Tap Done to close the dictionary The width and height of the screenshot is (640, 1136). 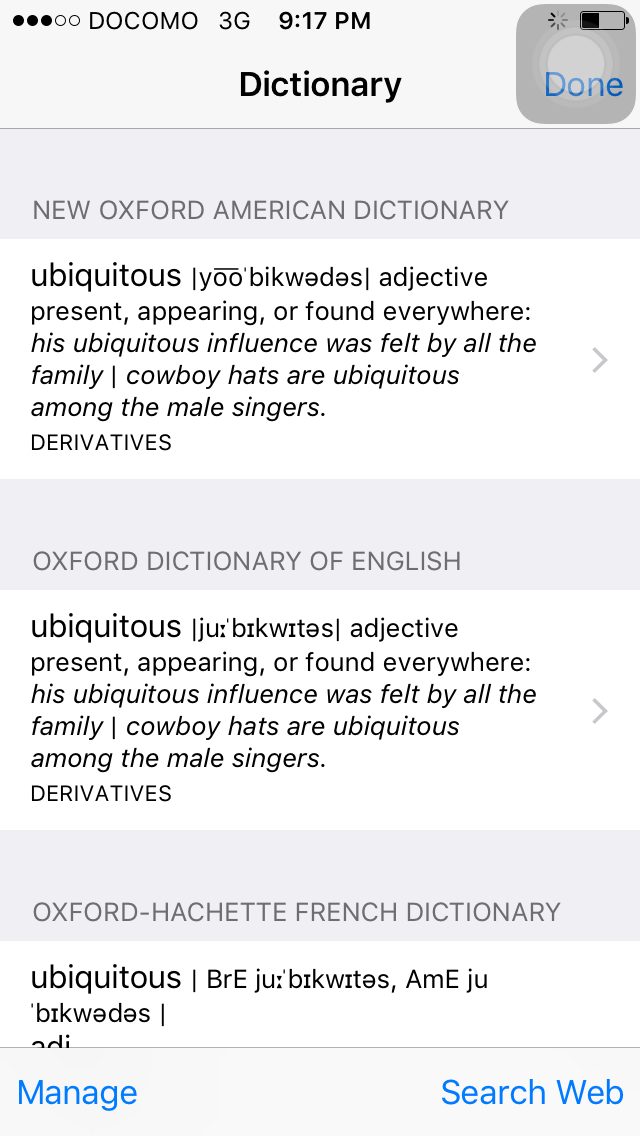(x=583, y=85)
